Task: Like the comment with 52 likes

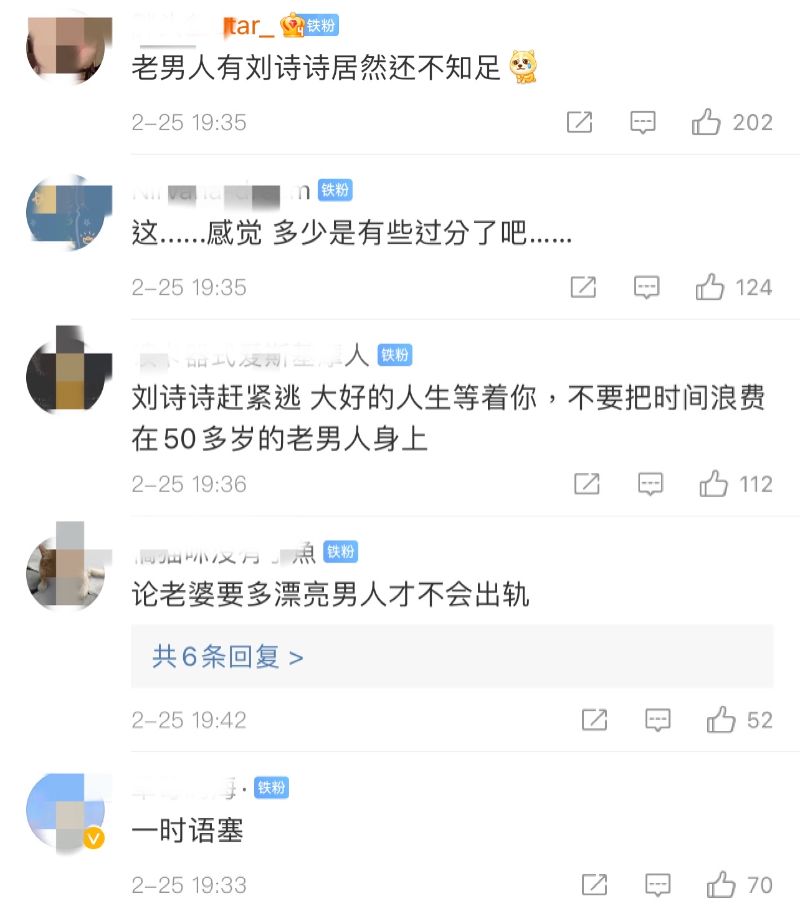Action: (x=721, y=720)
